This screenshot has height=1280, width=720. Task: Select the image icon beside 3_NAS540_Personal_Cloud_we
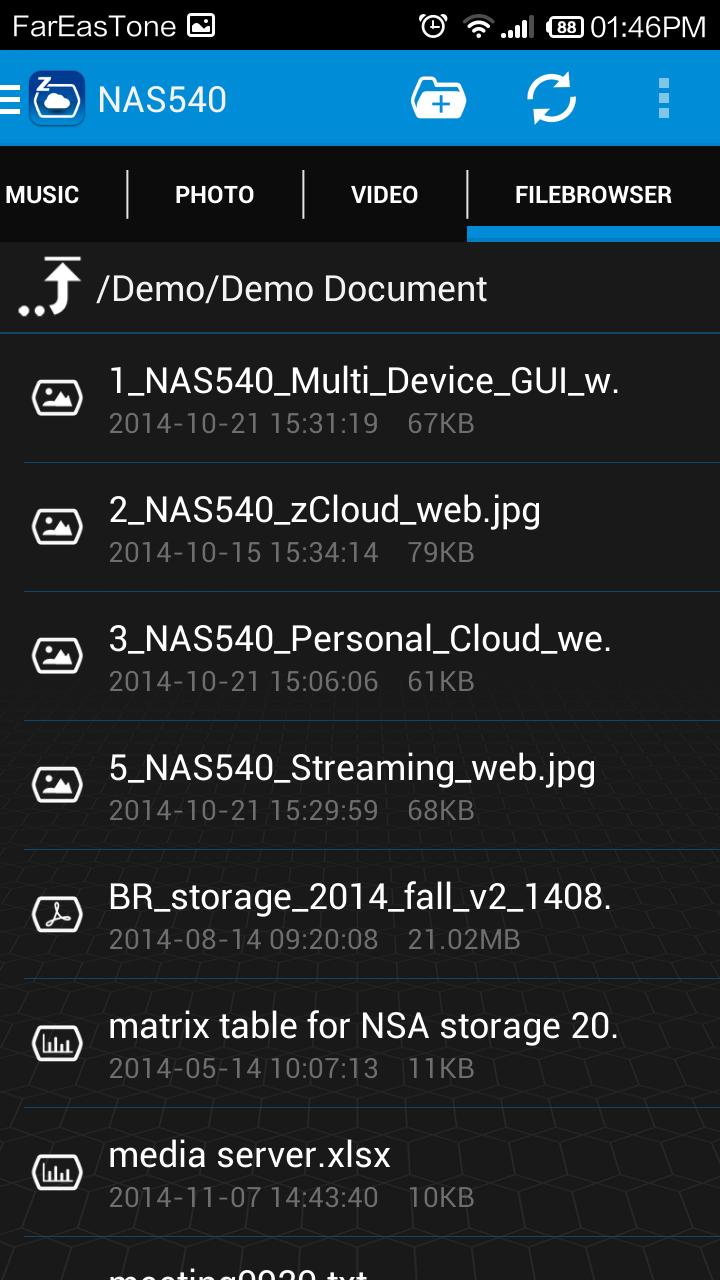click(57, 655)
